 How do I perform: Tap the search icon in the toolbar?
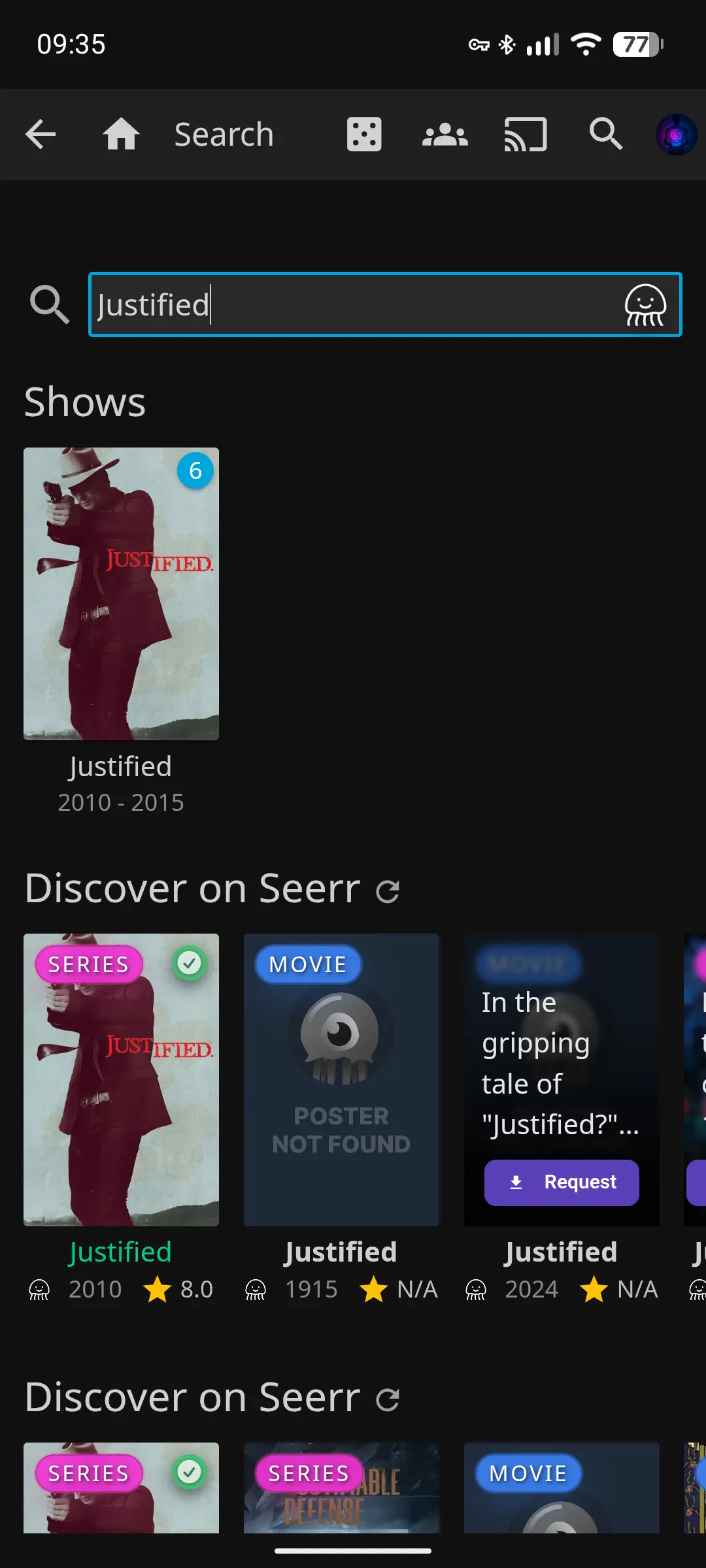[x=606, y=135]
